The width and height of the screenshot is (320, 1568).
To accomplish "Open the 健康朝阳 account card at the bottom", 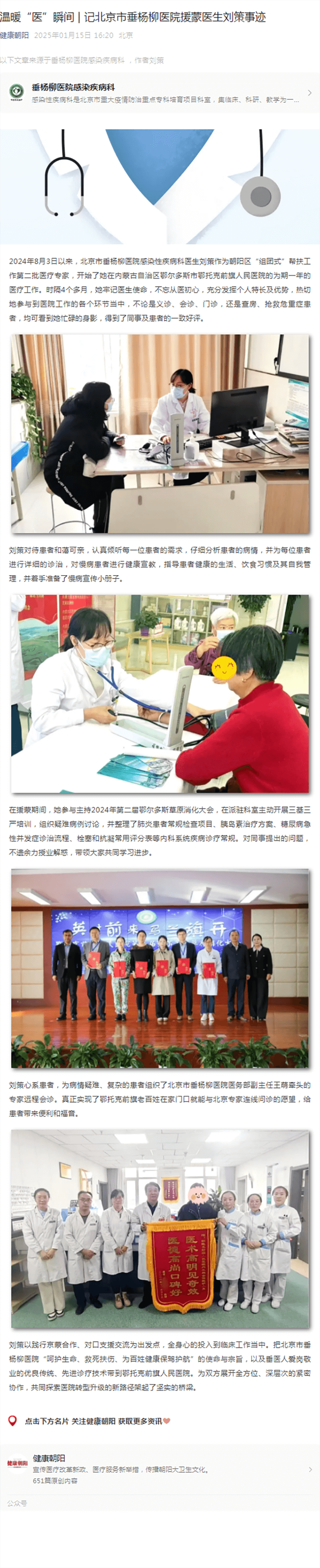I will (x=159, y=1470).
